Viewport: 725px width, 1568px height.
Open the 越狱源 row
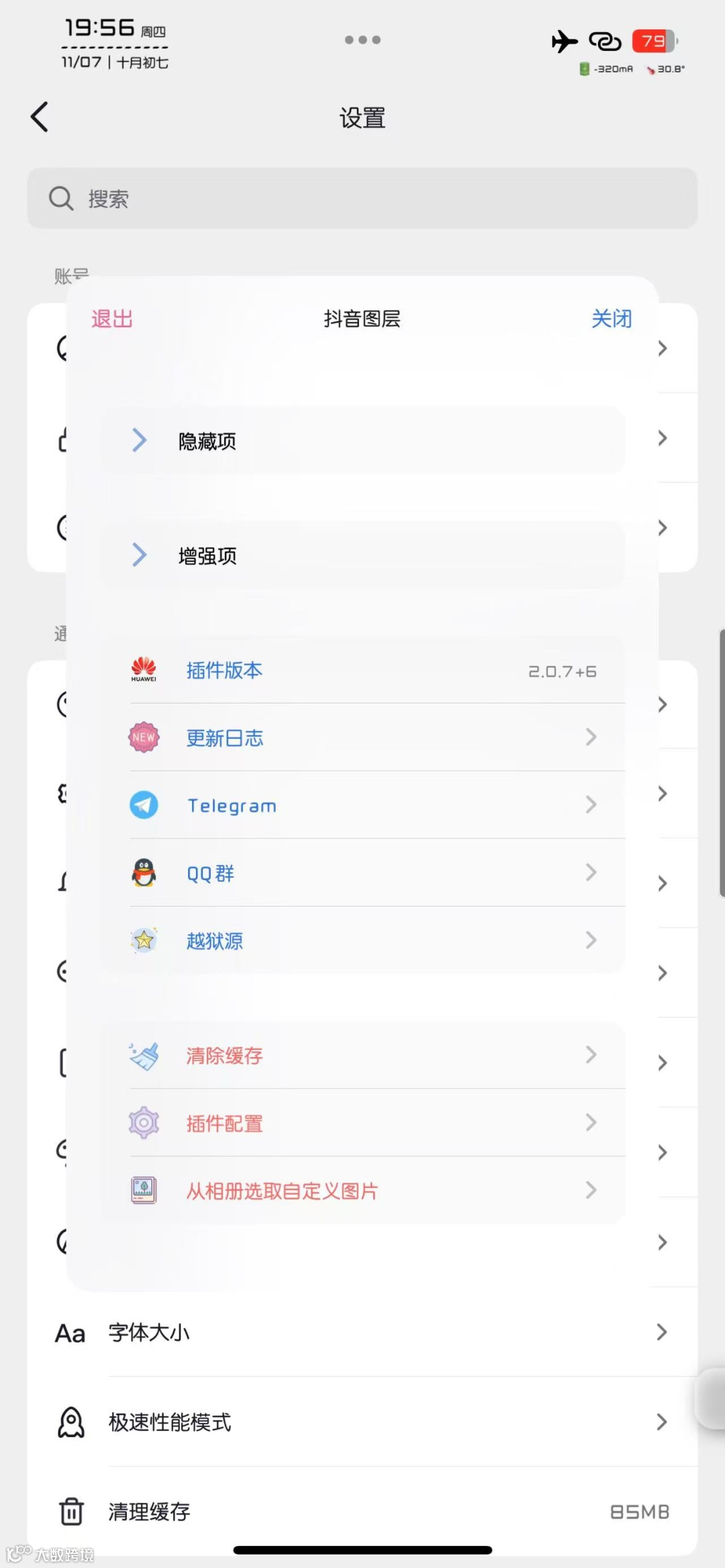click(362, 941)
